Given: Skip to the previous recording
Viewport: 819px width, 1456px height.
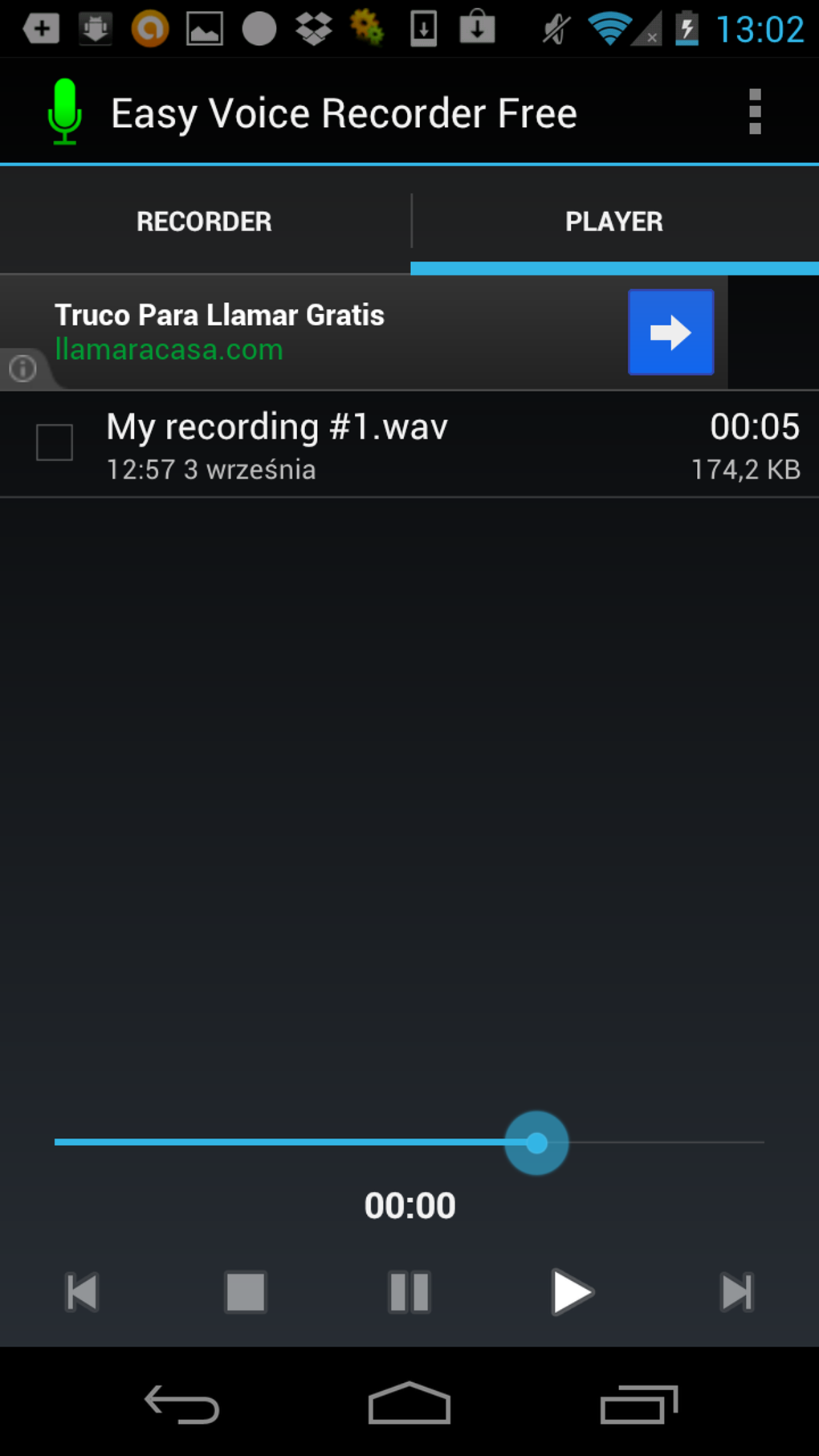Looking at the screenshot, I should [x=82, y=1291].
